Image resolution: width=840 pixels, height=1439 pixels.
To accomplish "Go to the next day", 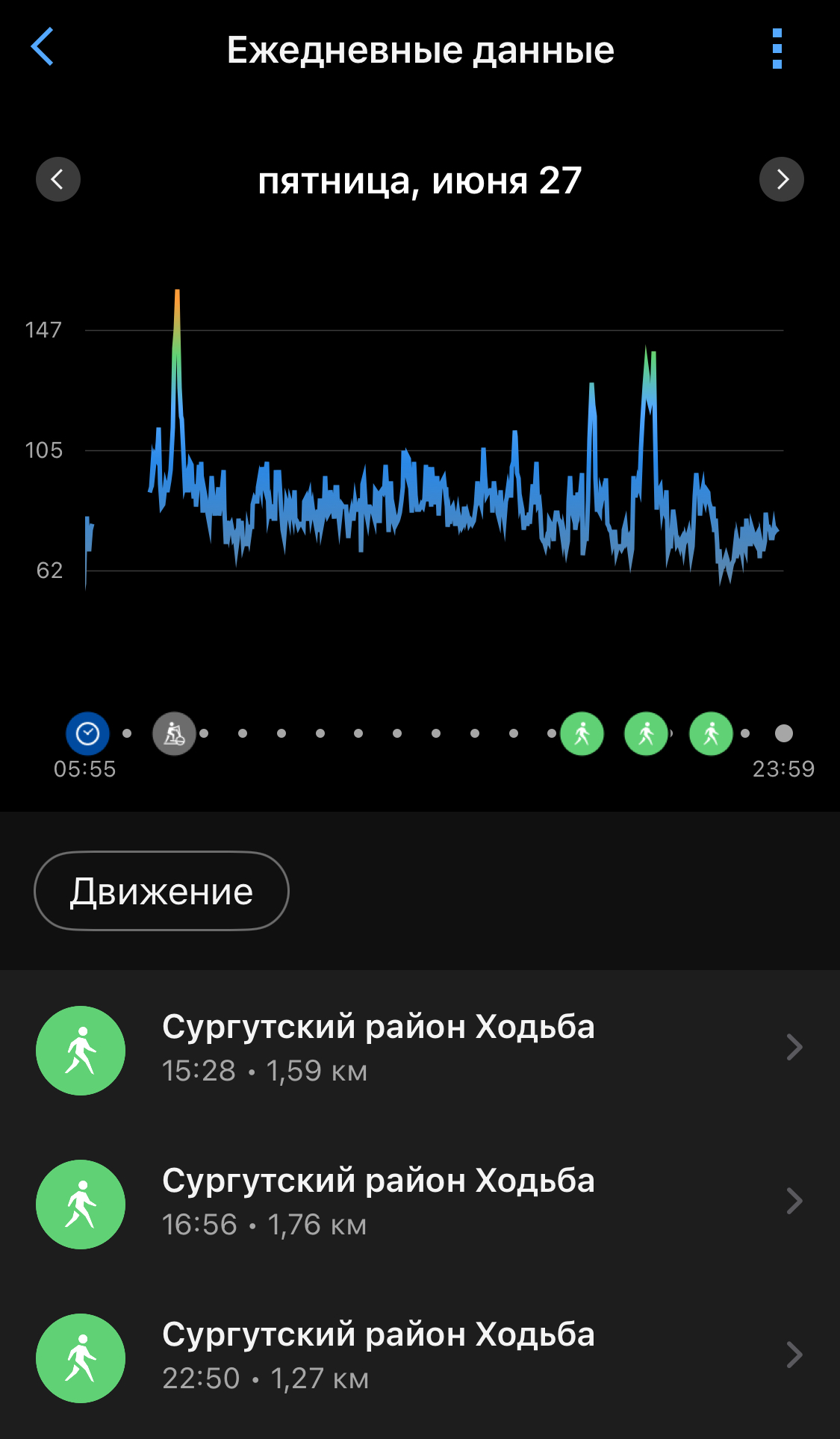I will pyautogui.click(x=782, y=179).
